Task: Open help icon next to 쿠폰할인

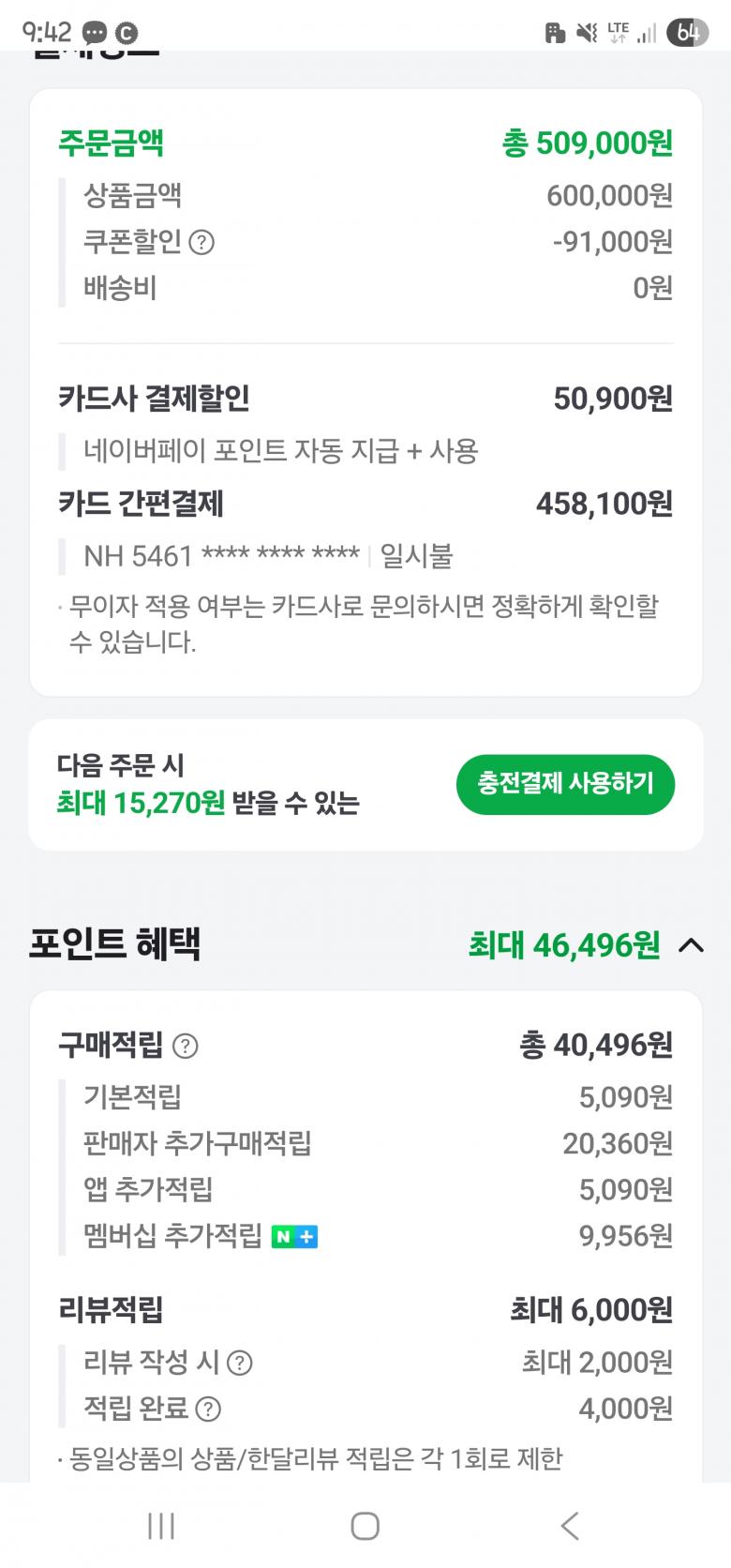Action: point(201,243)
